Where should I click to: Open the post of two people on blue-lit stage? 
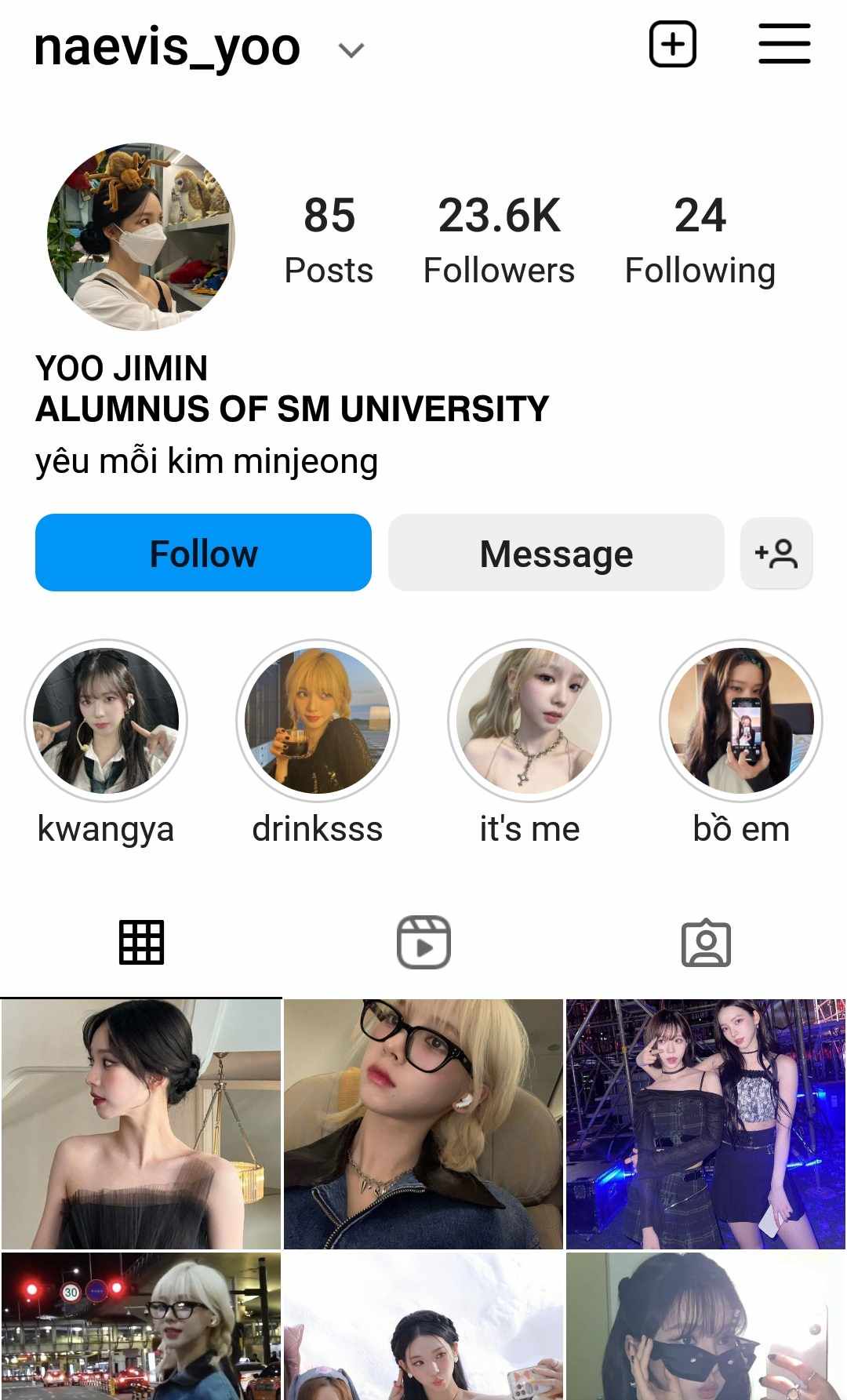(706, 1124)
